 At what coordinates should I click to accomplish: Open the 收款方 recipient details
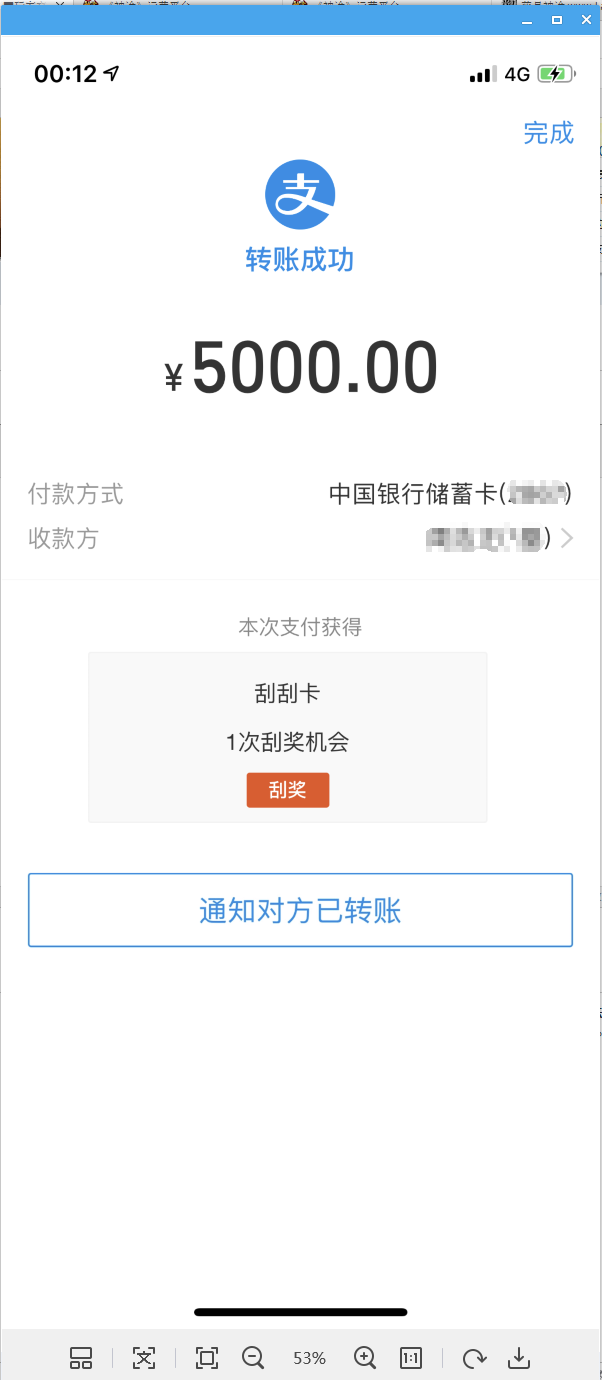click(x=567, y=539)
